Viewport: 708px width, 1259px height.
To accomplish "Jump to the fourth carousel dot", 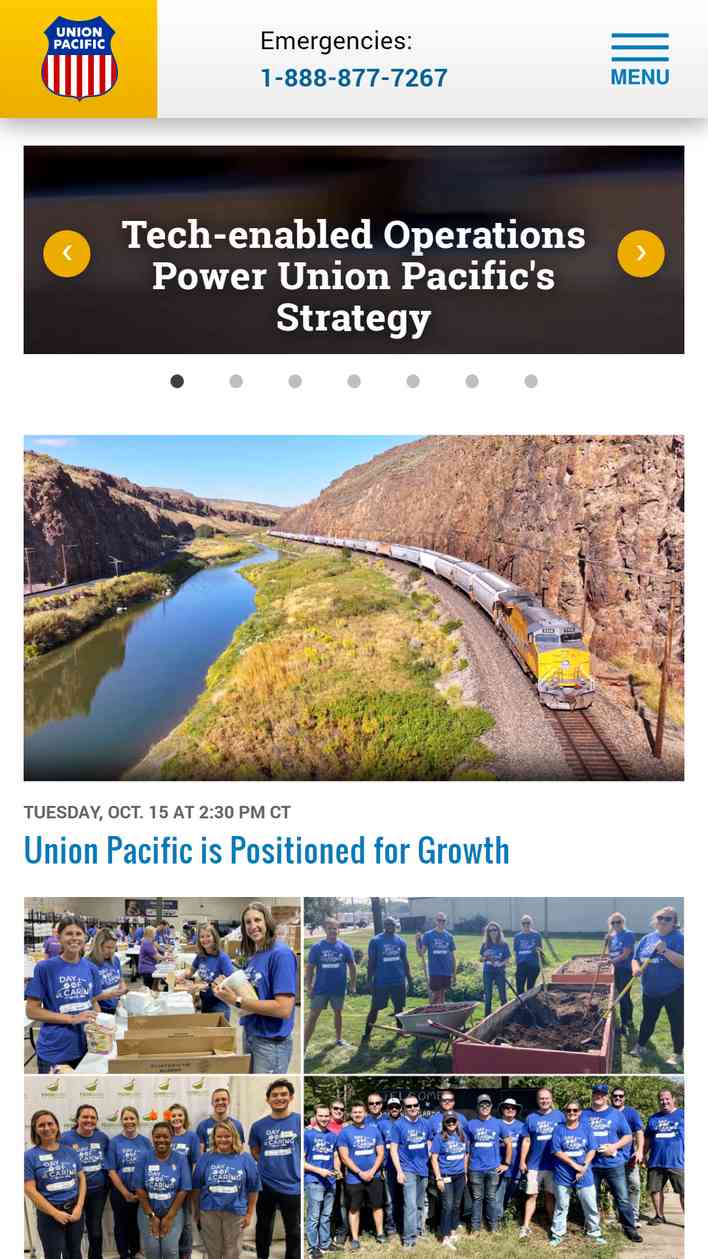I will tap(354, 381).
